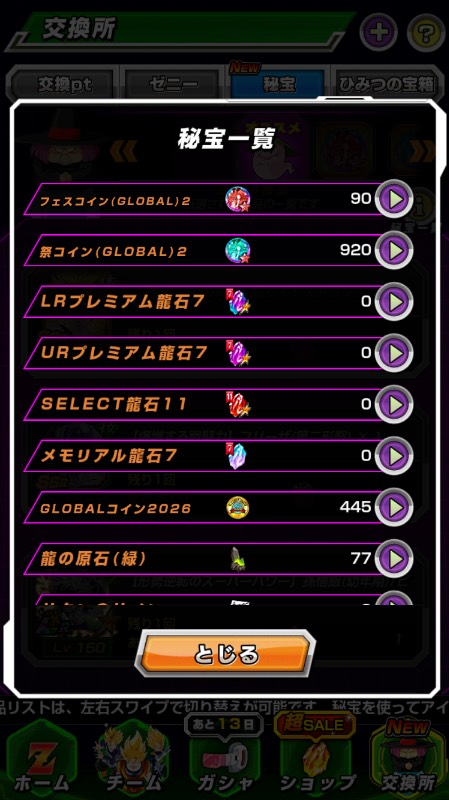Open the arrow for GLOBALコイン2026
Image resolution: width=449 pixels, height=800 pixels.
tap(394, 507)
